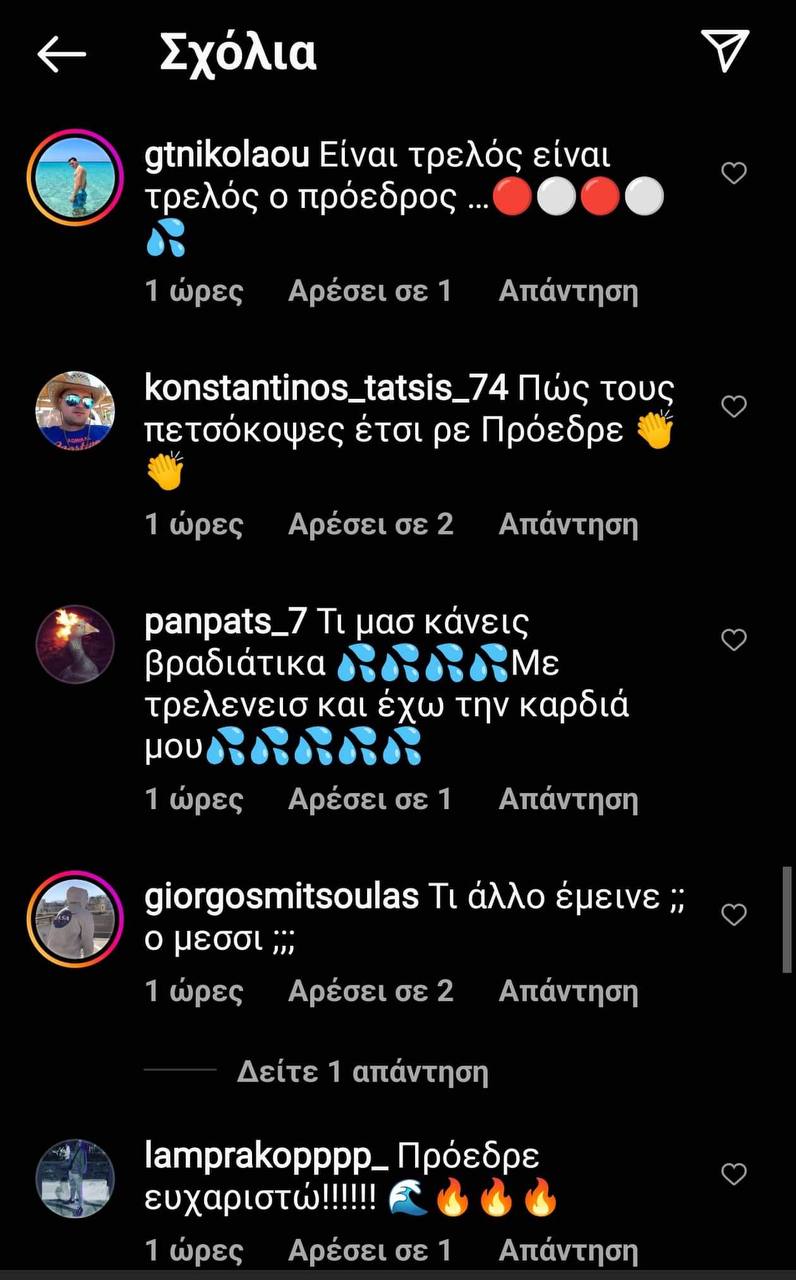Viewport: 796px width, 1280px height.
Task: Go back from the Σχόλια screen
Action: (x=62, y=54)
